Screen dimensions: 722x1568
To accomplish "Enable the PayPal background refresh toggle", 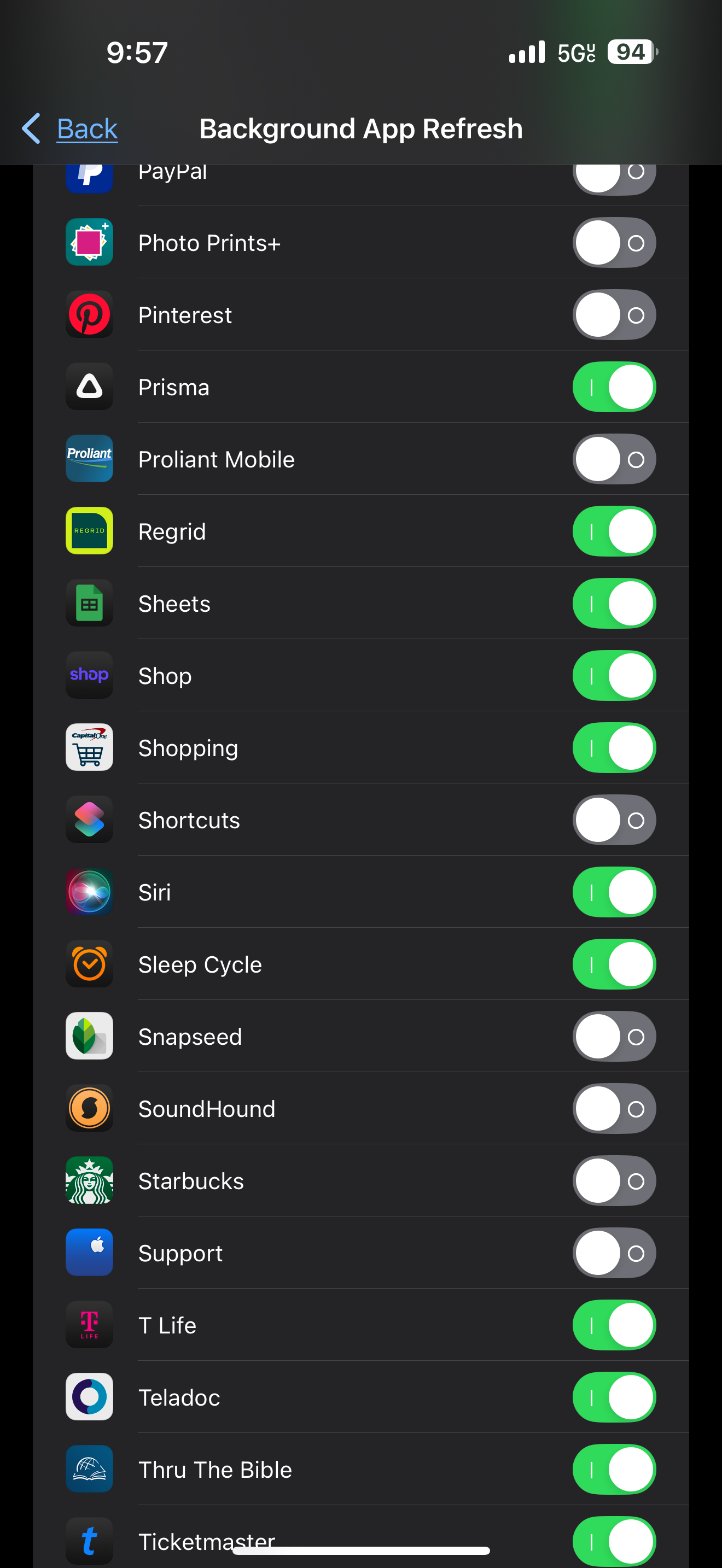I will [x=614, y=177].
